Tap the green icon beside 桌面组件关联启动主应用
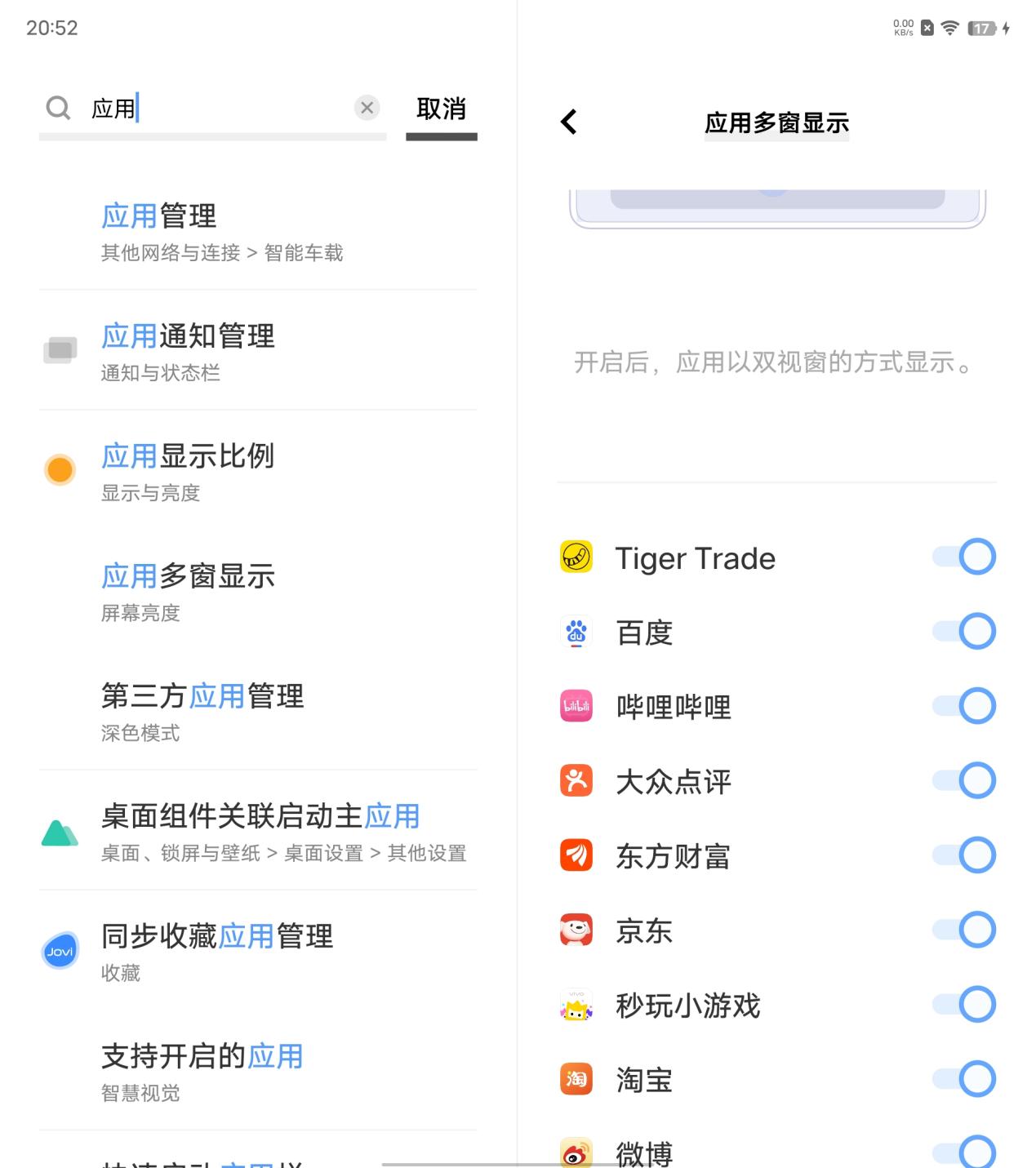Viewport: 1036px width, 1168px height. pos(60,833)
